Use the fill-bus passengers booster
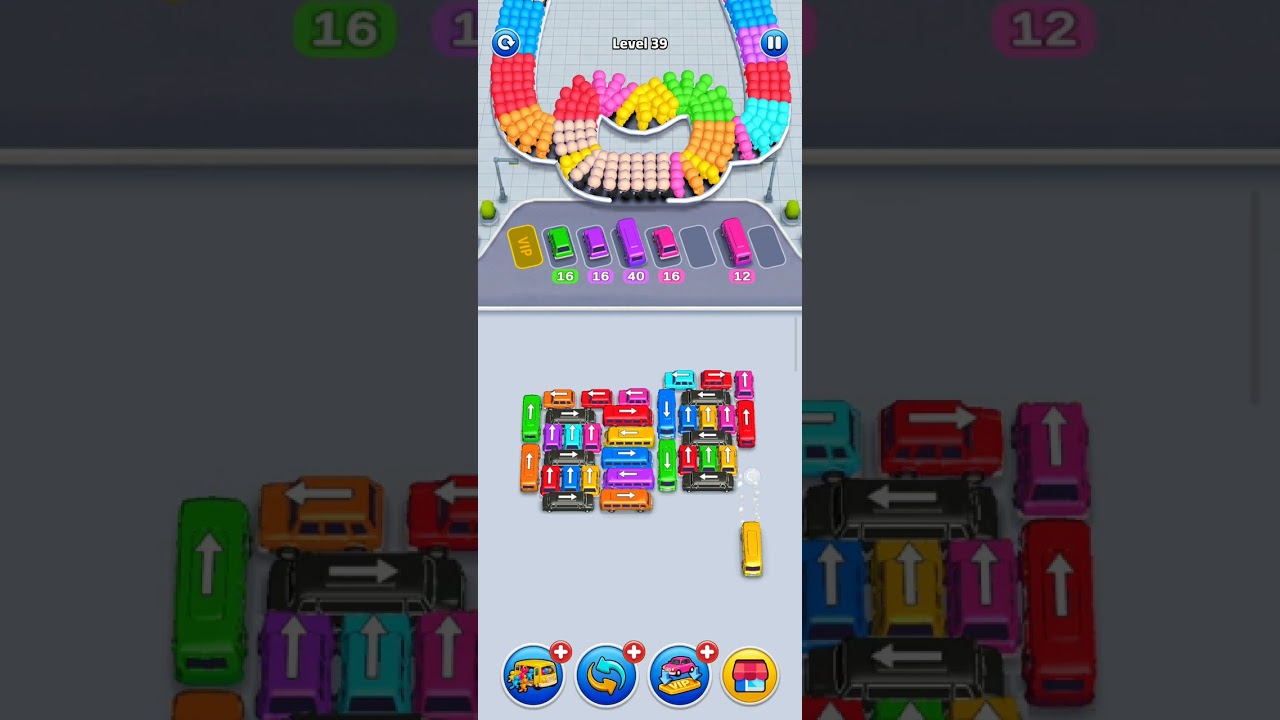The height and width of the screenshot is (720, 1280). pos(533,675)
